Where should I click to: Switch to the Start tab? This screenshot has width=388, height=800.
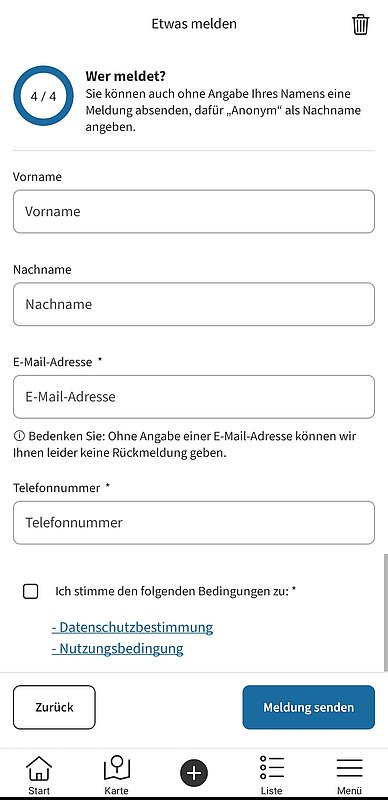tap(39, 774)
